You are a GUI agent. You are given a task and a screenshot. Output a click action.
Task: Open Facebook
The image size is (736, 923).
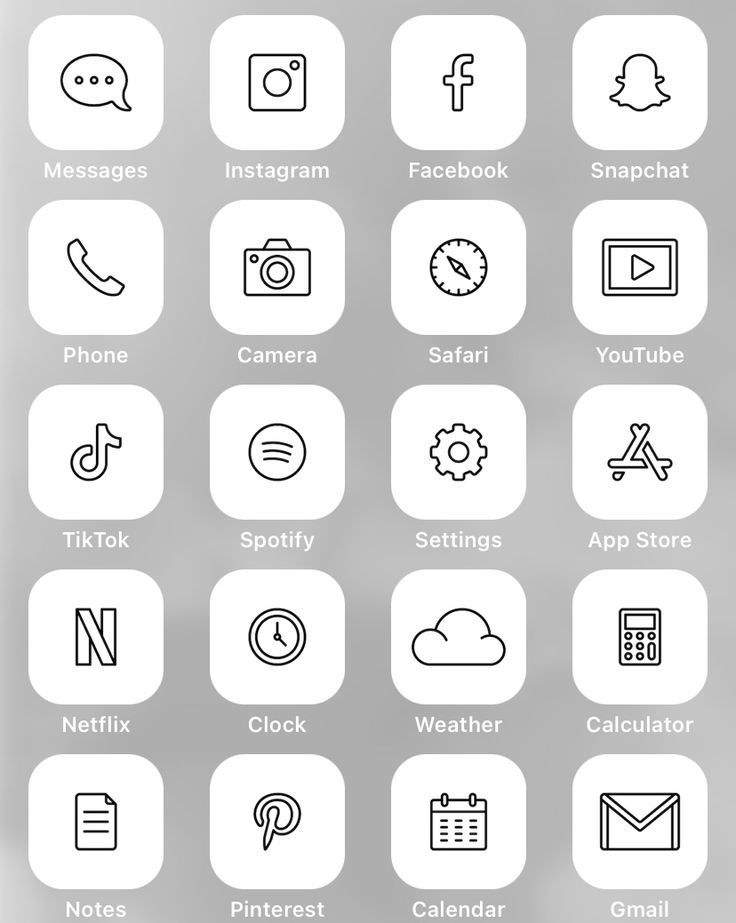point(458,82)
